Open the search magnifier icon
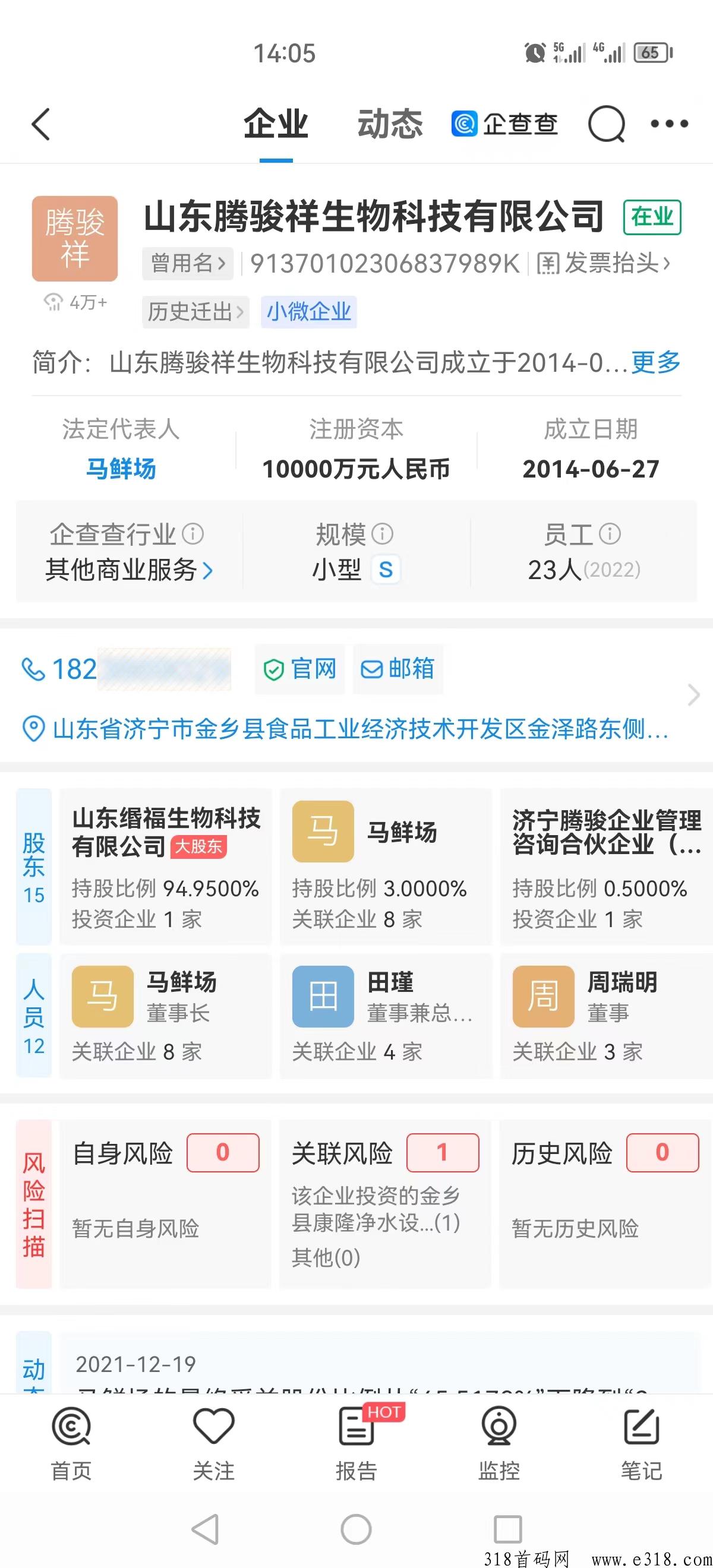The width and height of the screenshot is (713, 1568). pos(607,124)
